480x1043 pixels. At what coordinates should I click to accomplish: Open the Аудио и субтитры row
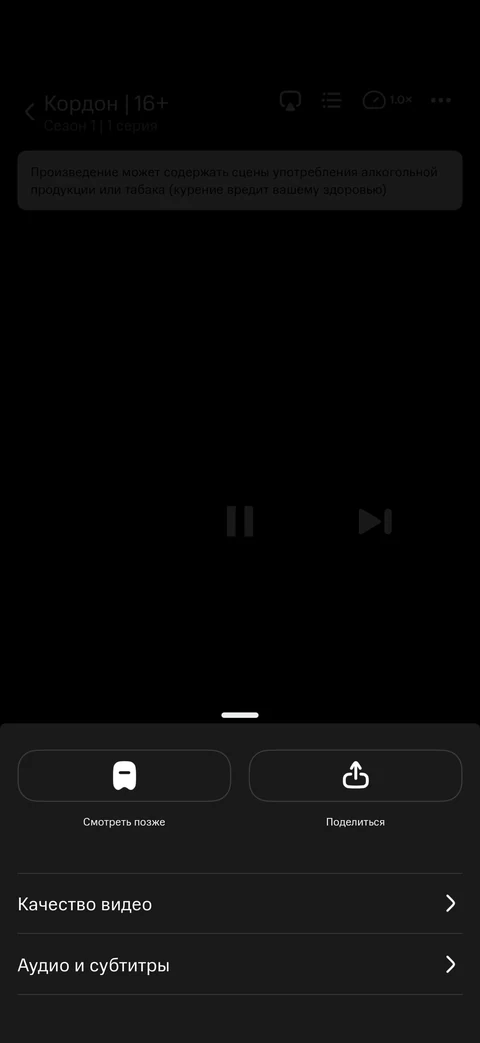(x=239, y=965)
